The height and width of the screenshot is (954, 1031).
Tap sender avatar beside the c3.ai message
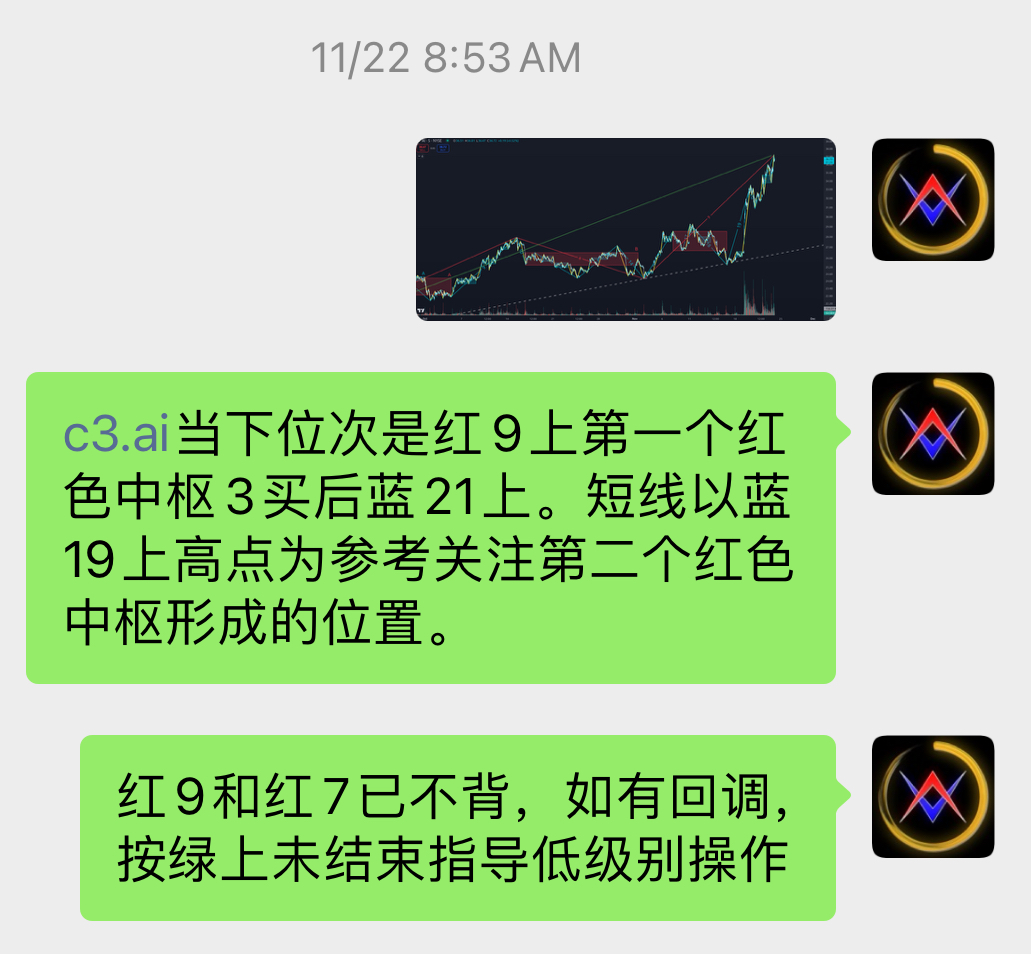click(x=933, y=434)
